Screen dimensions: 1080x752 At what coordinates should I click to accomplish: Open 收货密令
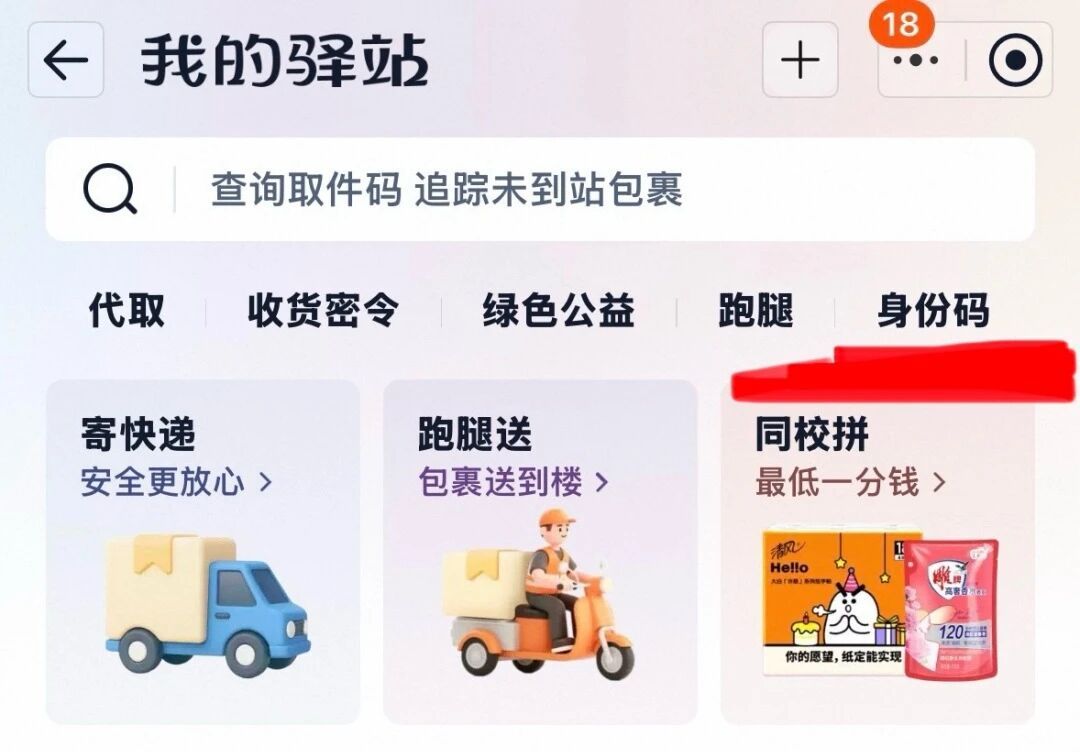[x=323, y=311]
